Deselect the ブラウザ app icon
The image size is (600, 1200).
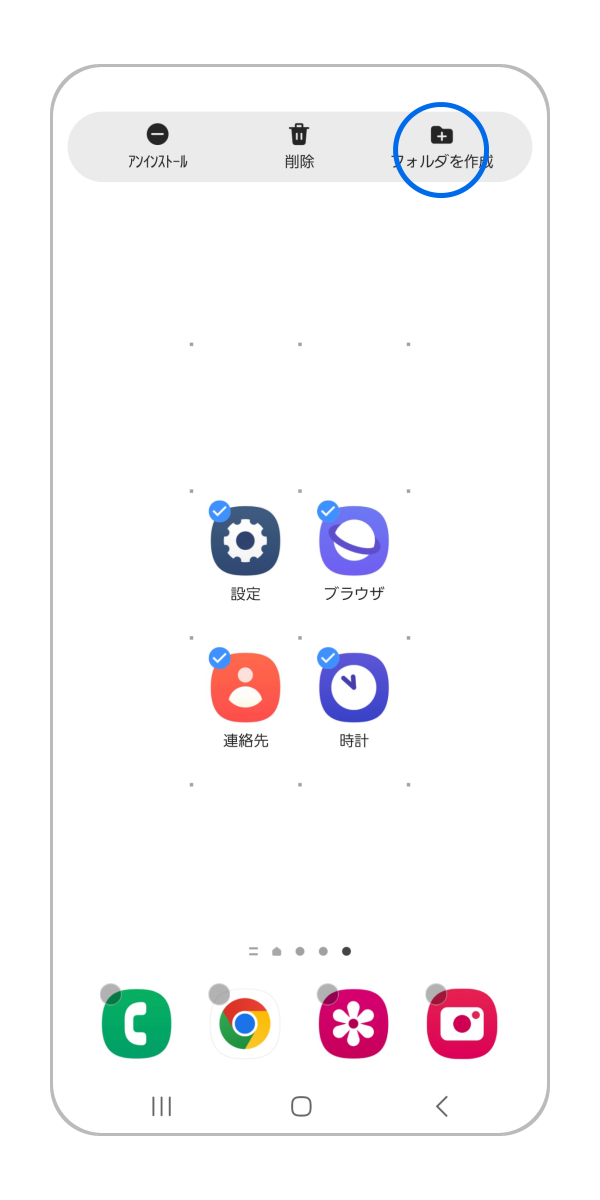[x=353, y=541]
